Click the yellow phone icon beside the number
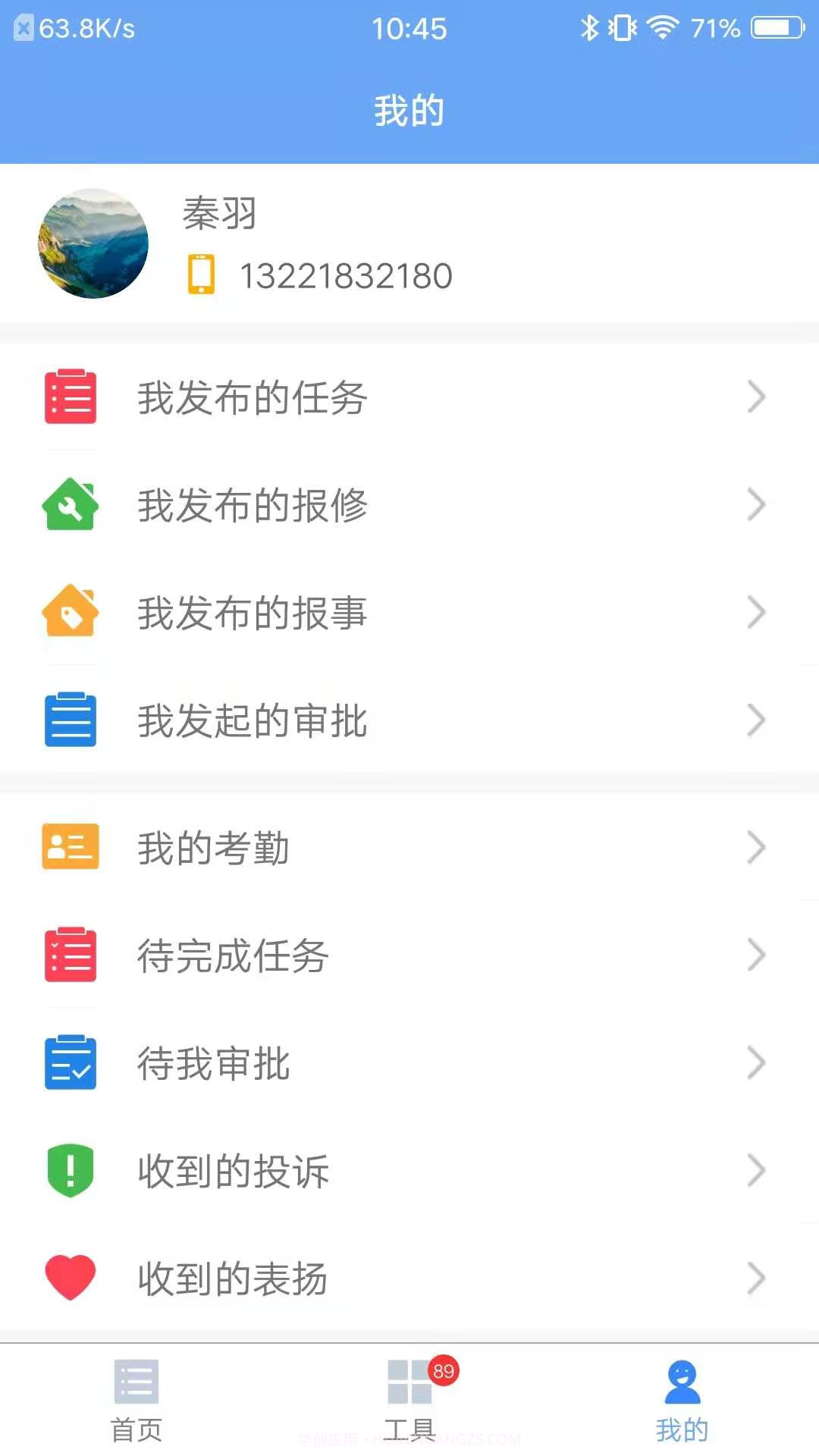819x1456 pixels. [x=202, y=275]
